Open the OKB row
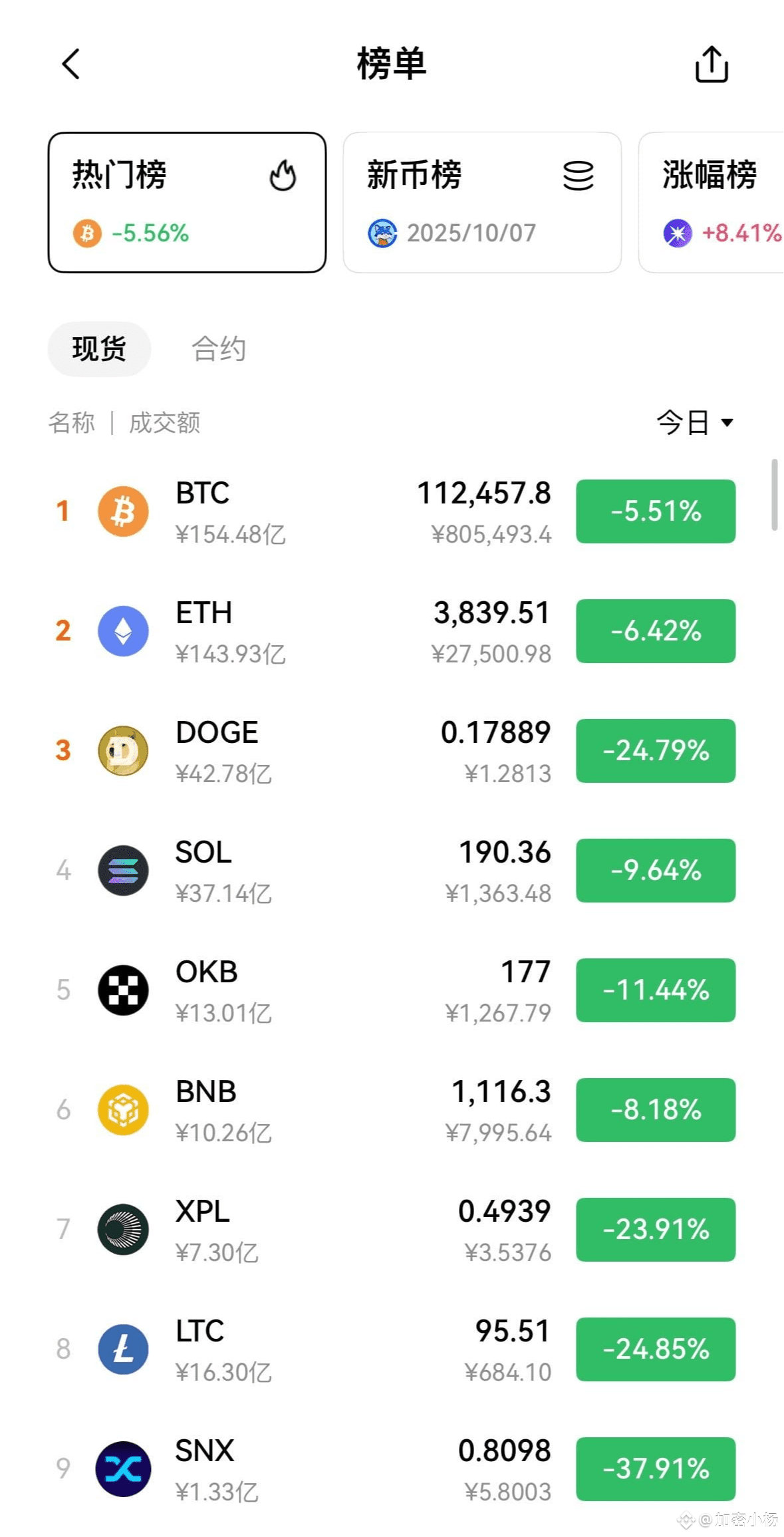Viewport: 784px width, 1537px height. 392,990
